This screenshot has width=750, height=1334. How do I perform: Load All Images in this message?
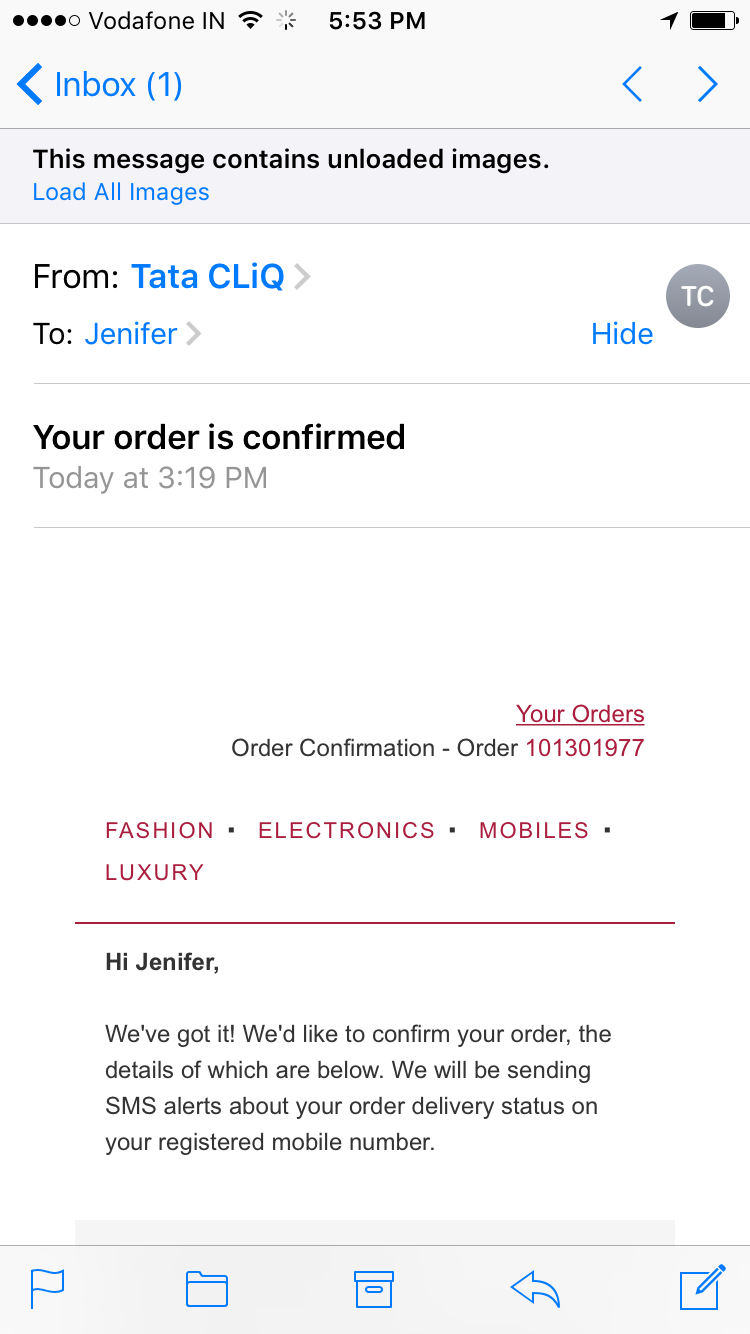(x=121, y=192)
